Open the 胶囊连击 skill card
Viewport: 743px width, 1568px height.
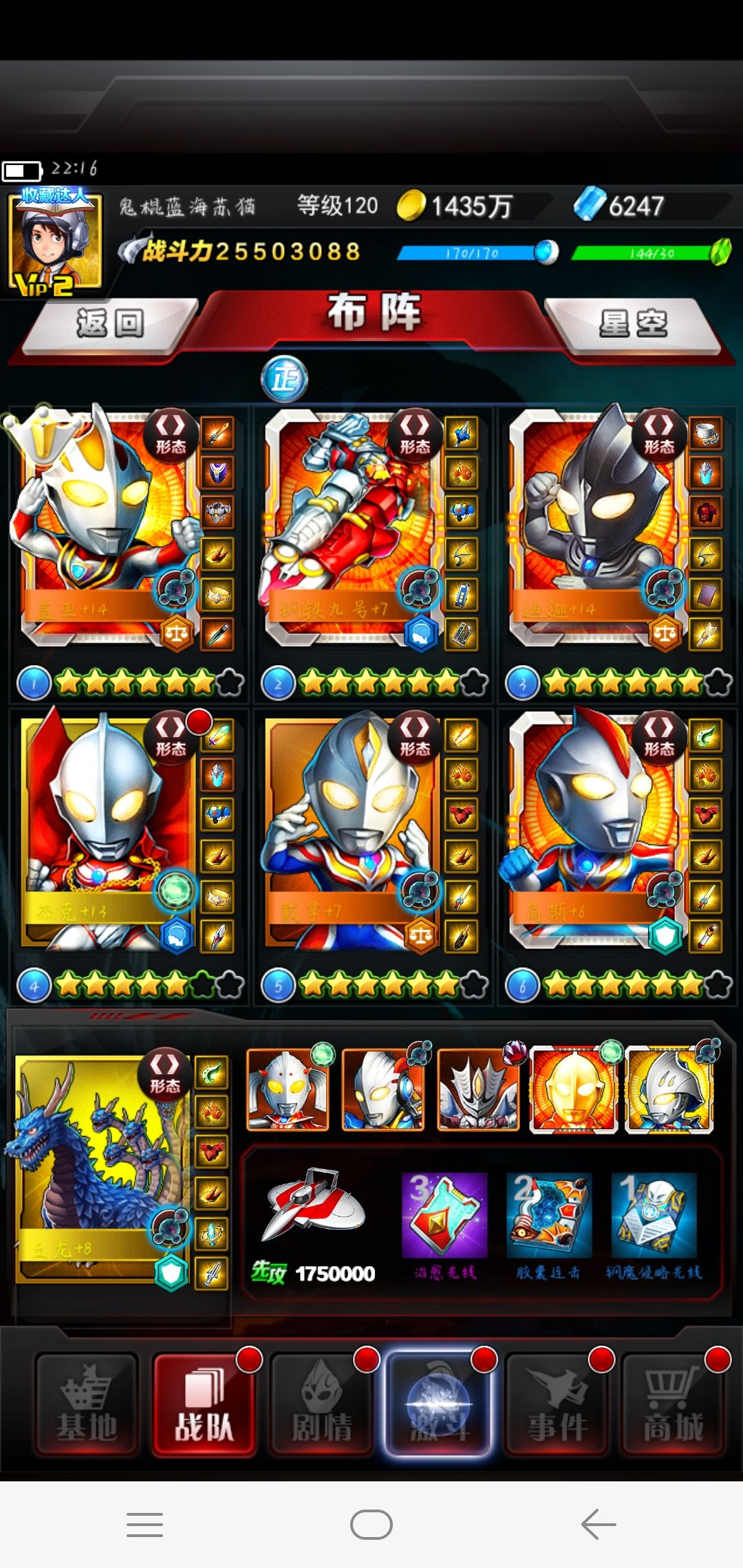[x=549, y=1226]
